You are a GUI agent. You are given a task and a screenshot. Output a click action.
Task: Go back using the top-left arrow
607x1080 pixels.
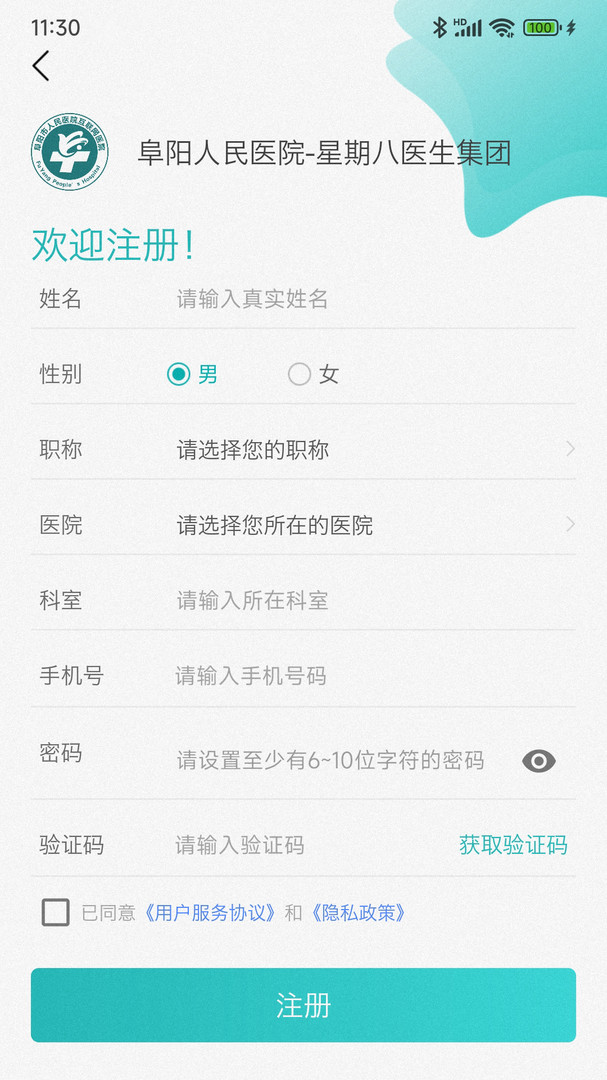pos(41,66)
